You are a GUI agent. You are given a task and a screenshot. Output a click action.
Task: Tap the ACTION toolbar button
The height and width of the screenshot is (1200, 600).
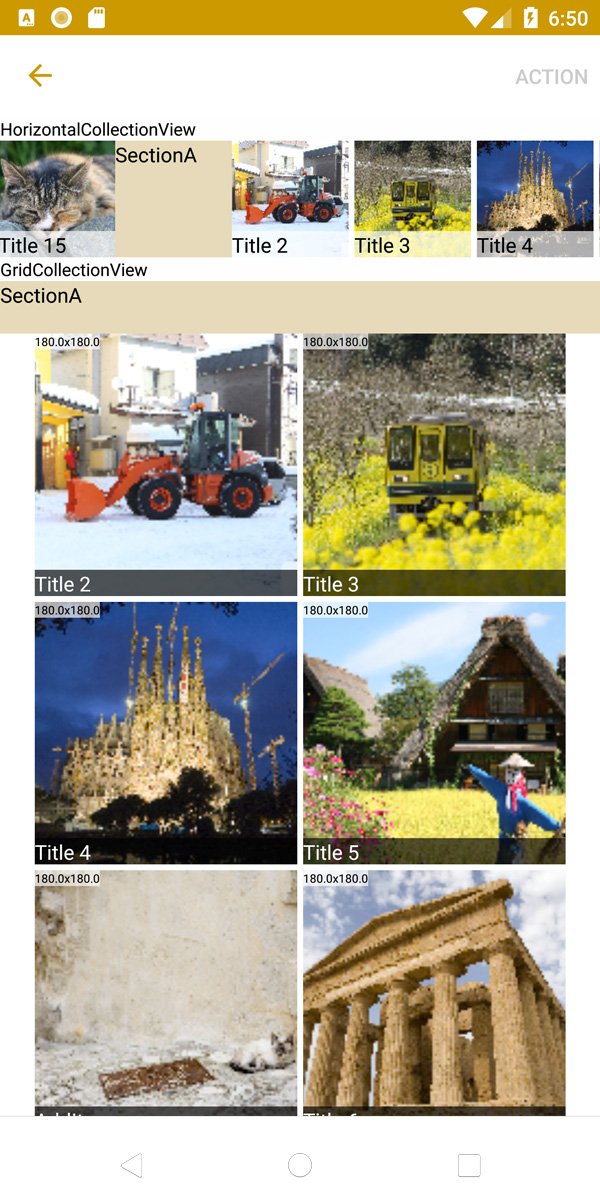[551, 77]
